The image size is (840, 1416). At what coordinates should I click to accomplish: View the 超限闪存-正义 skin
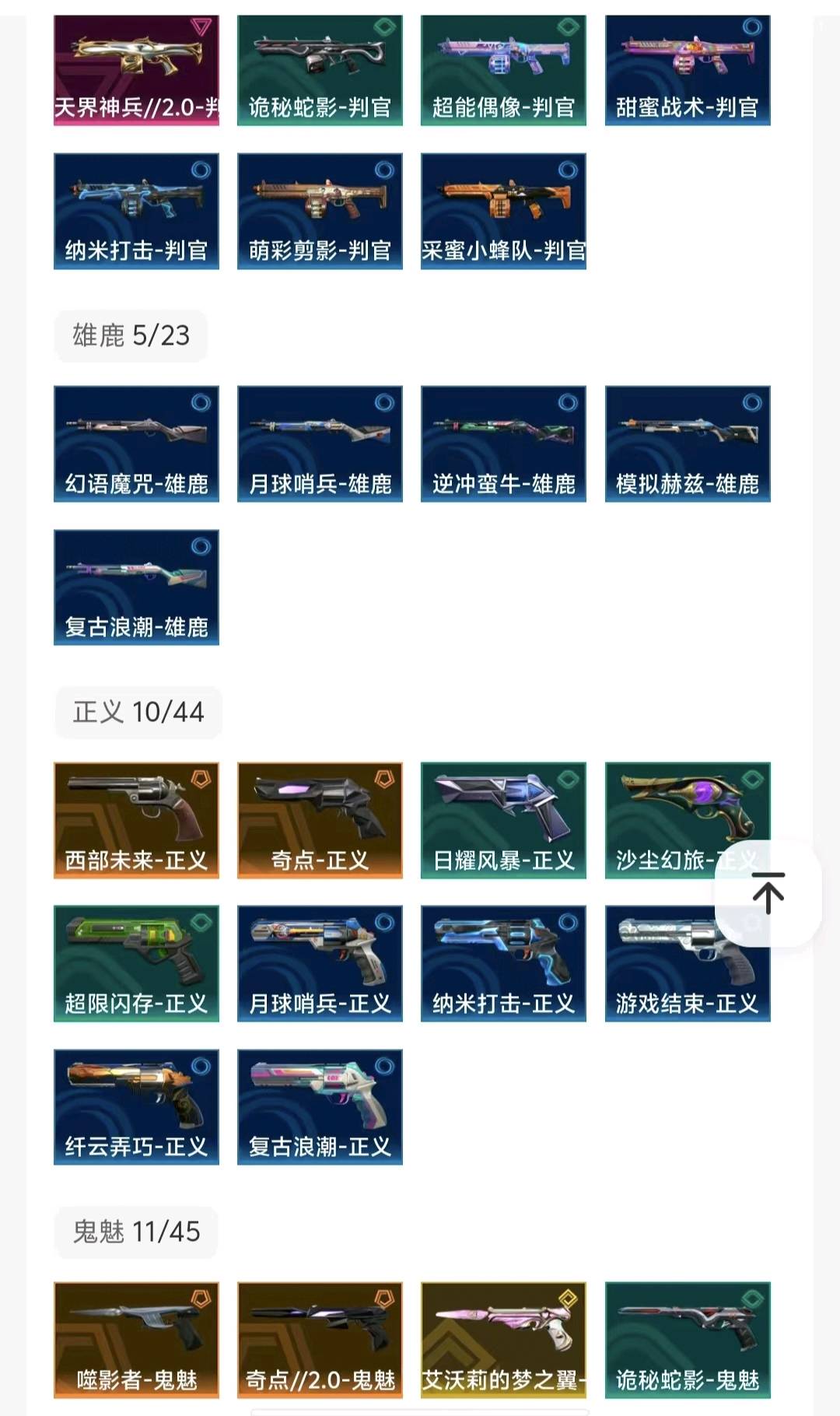136,963
